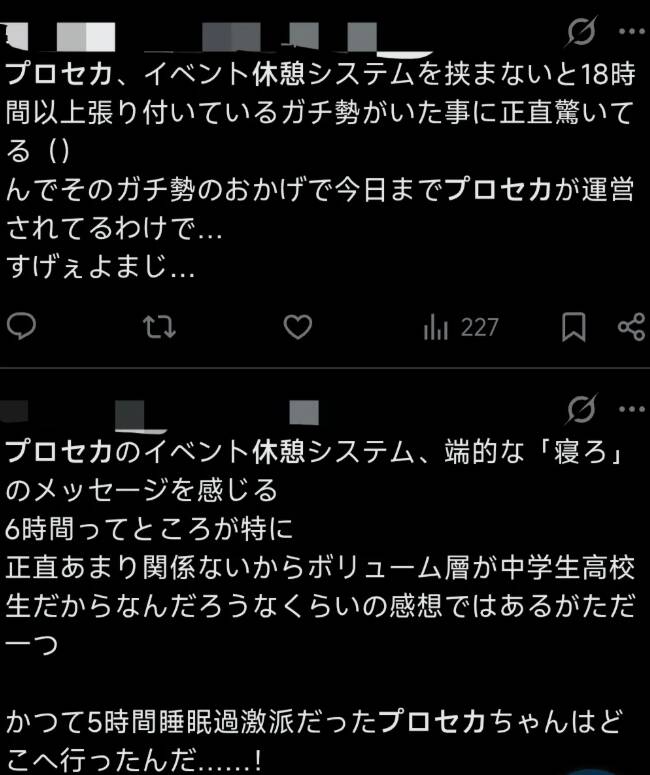Open Grok icon on the 「寝ろ」 tweet
This screenshot has height=775, width=650.
tap(581, 408)
